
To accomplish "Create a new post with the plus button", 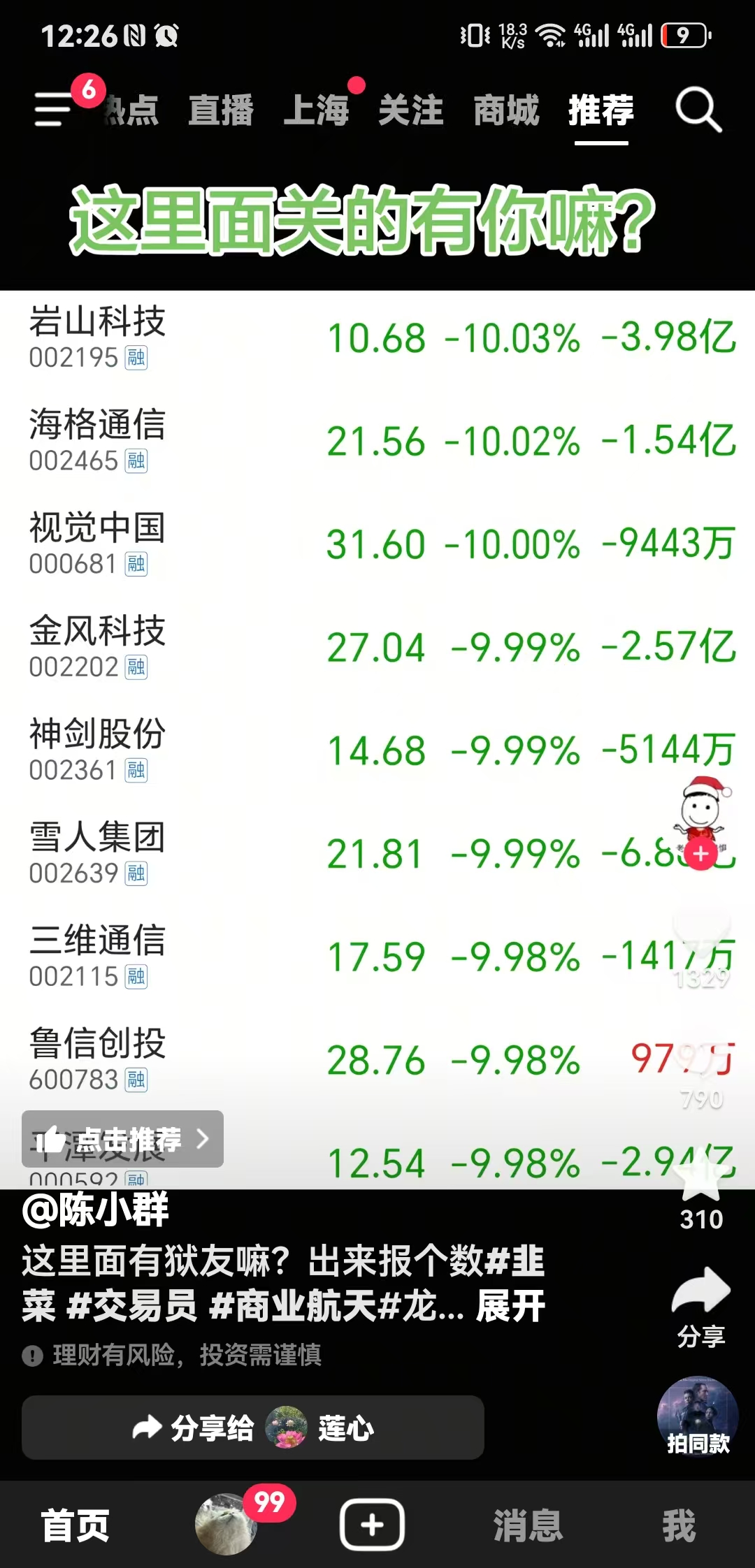I will pyautogui.click(x=372, y=1525).
